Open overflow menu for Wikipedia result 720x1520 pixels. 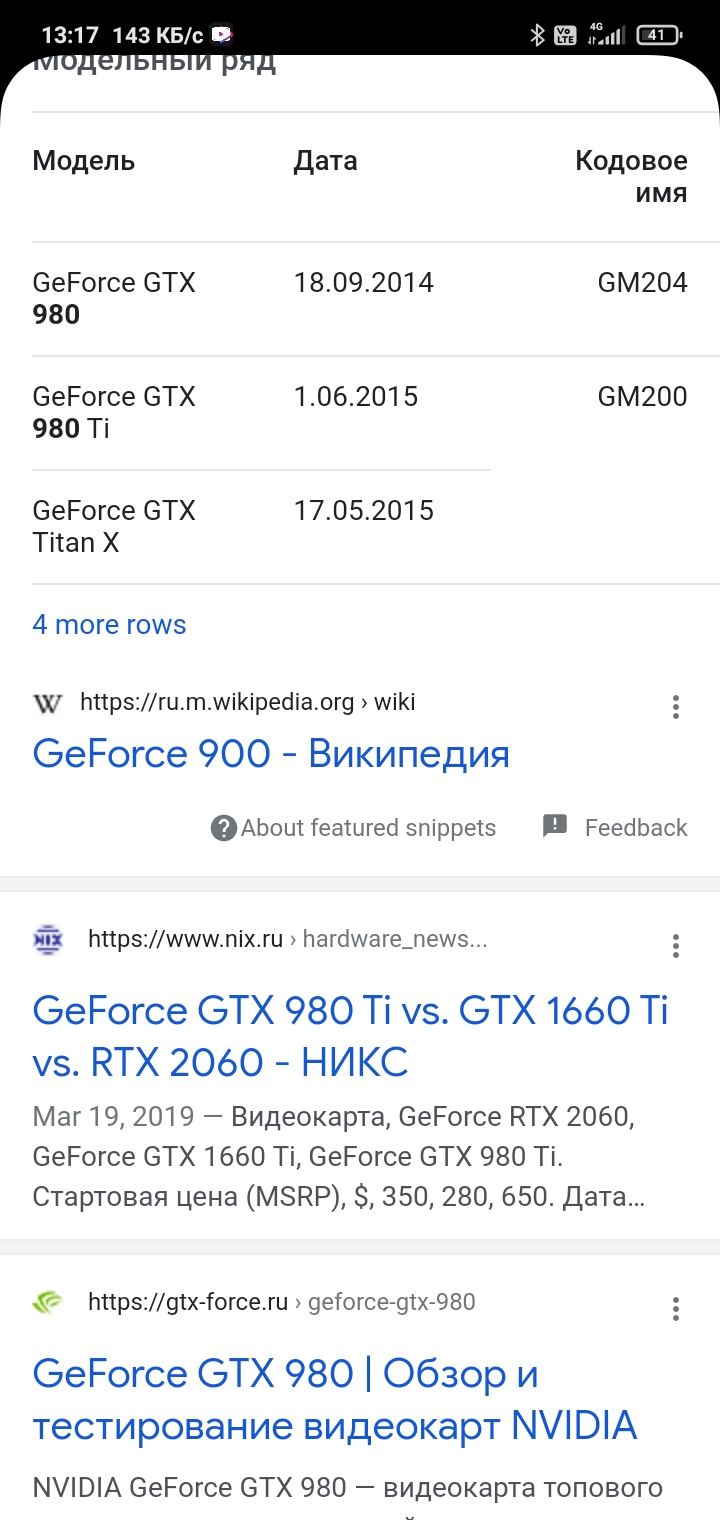click(x=676, y=707)
